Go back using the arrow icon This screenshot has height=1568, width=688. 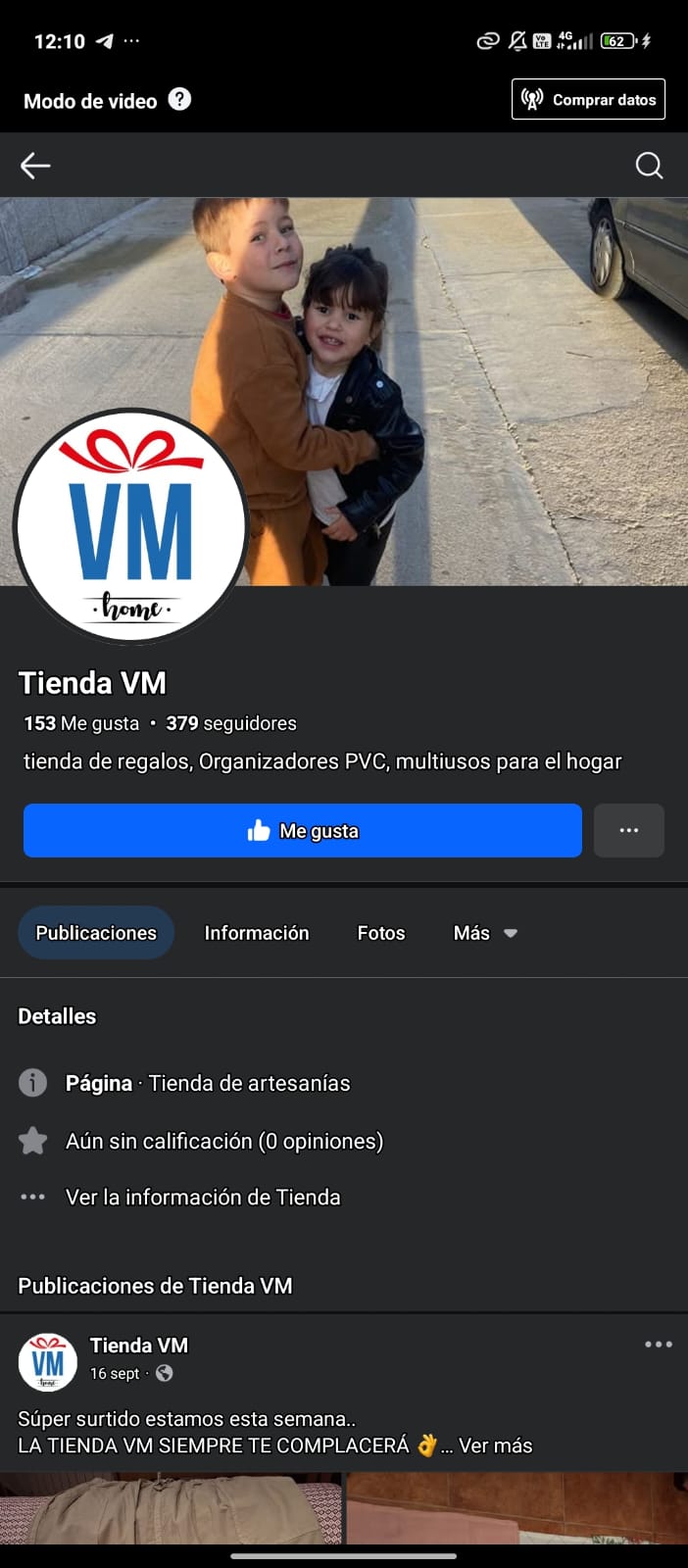coord(35,166)
